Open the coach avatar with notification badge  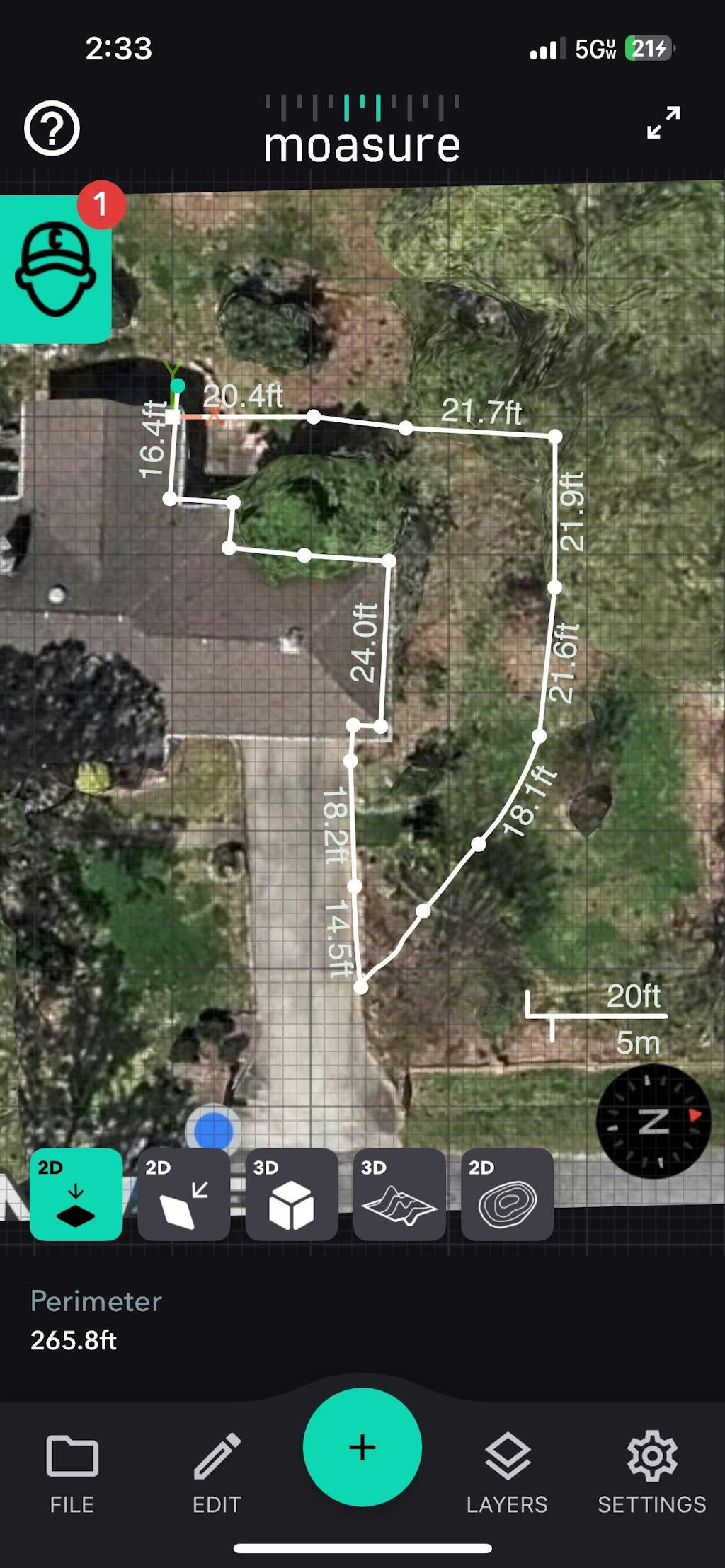(x=55, y=270)
